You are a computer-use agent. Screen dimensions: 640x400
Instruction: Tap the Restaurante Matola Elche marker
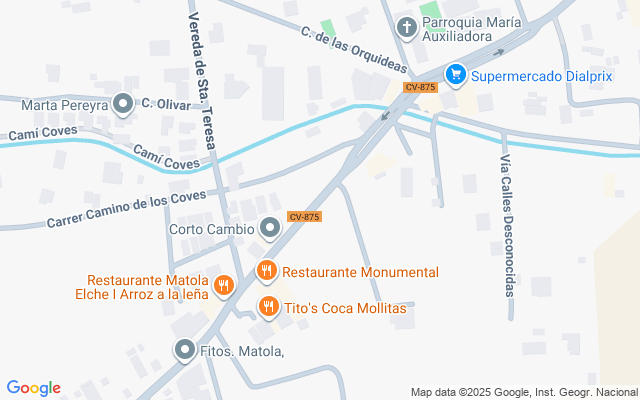coord(223,286)
